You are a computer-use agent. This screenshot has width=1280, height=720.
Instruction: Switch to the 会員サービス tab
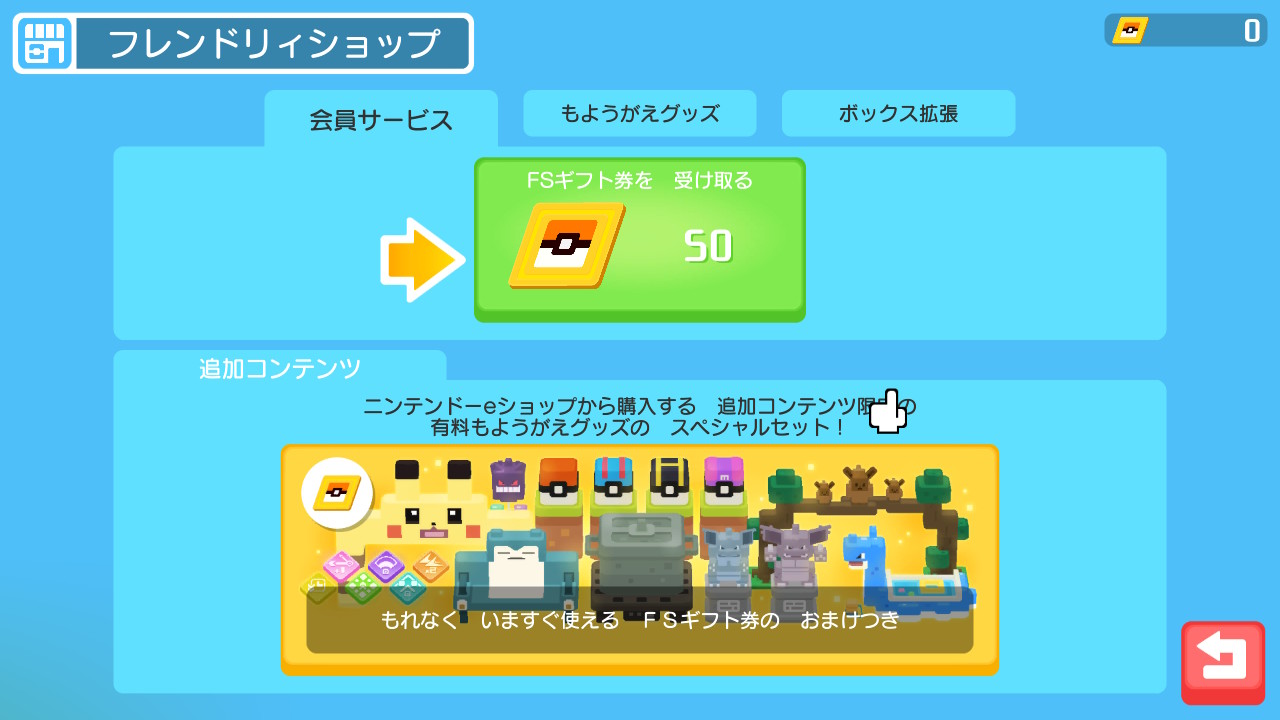coord(381,120)
